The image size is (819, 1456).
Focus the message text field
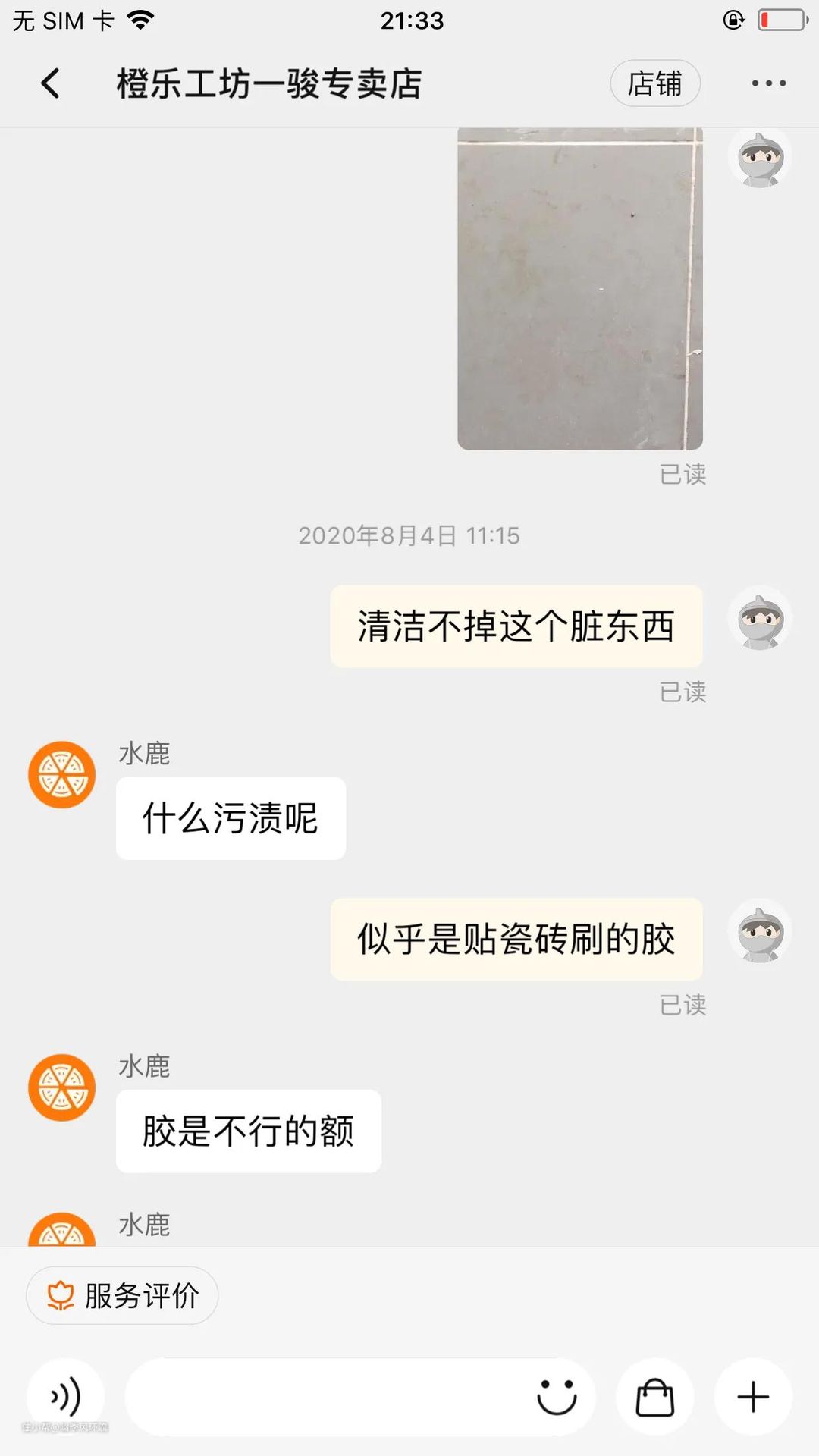326,1397
